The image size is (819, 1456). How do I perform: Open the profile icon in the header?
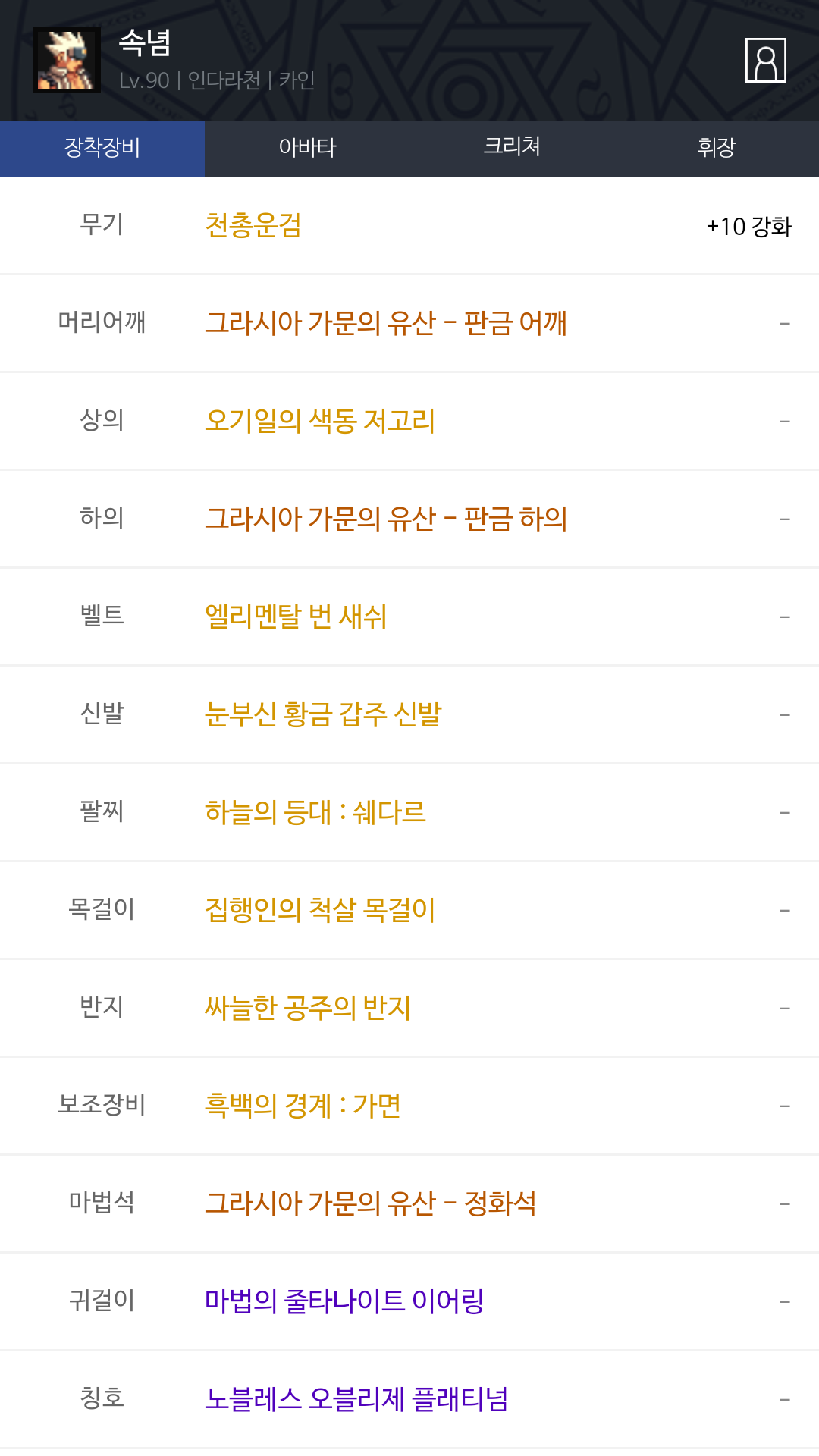[765, 60]
